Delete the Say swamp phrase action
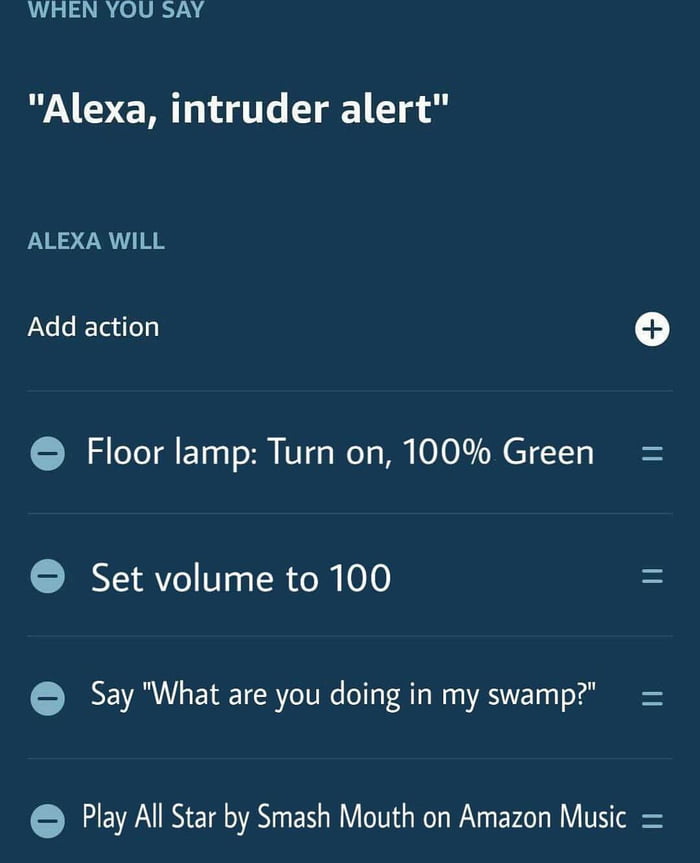The width and height of the screenshot is (700, 863). pos(47,699)
